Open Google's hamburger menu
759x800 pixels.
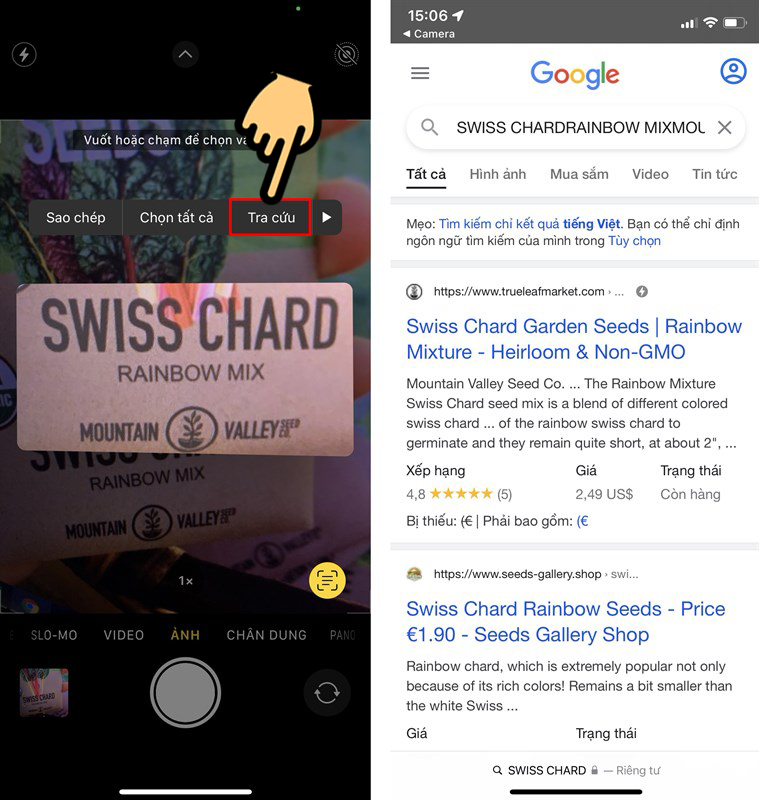(x=420, y=73)
